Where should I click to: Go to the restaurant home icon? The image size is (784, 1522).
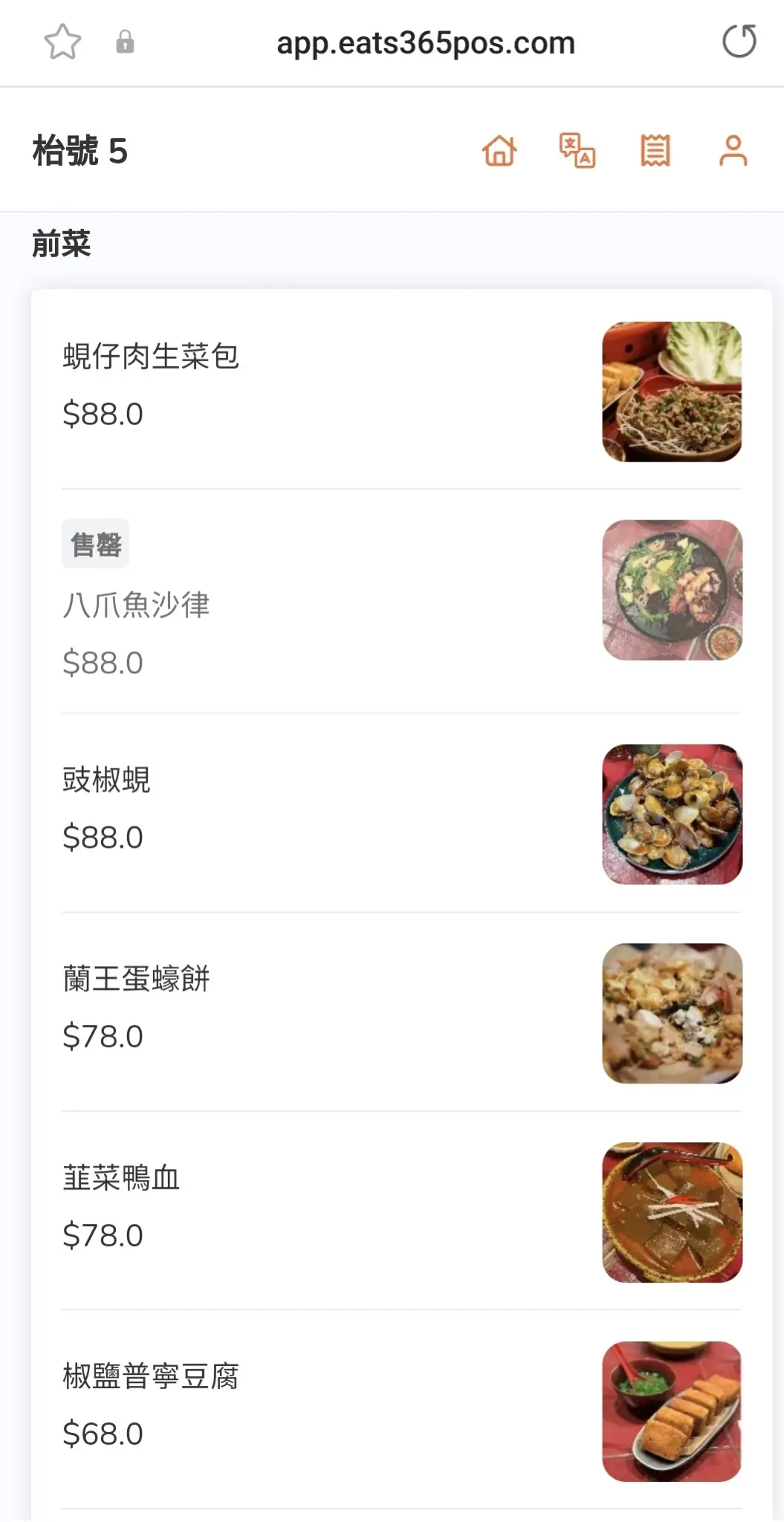(499, 151)
